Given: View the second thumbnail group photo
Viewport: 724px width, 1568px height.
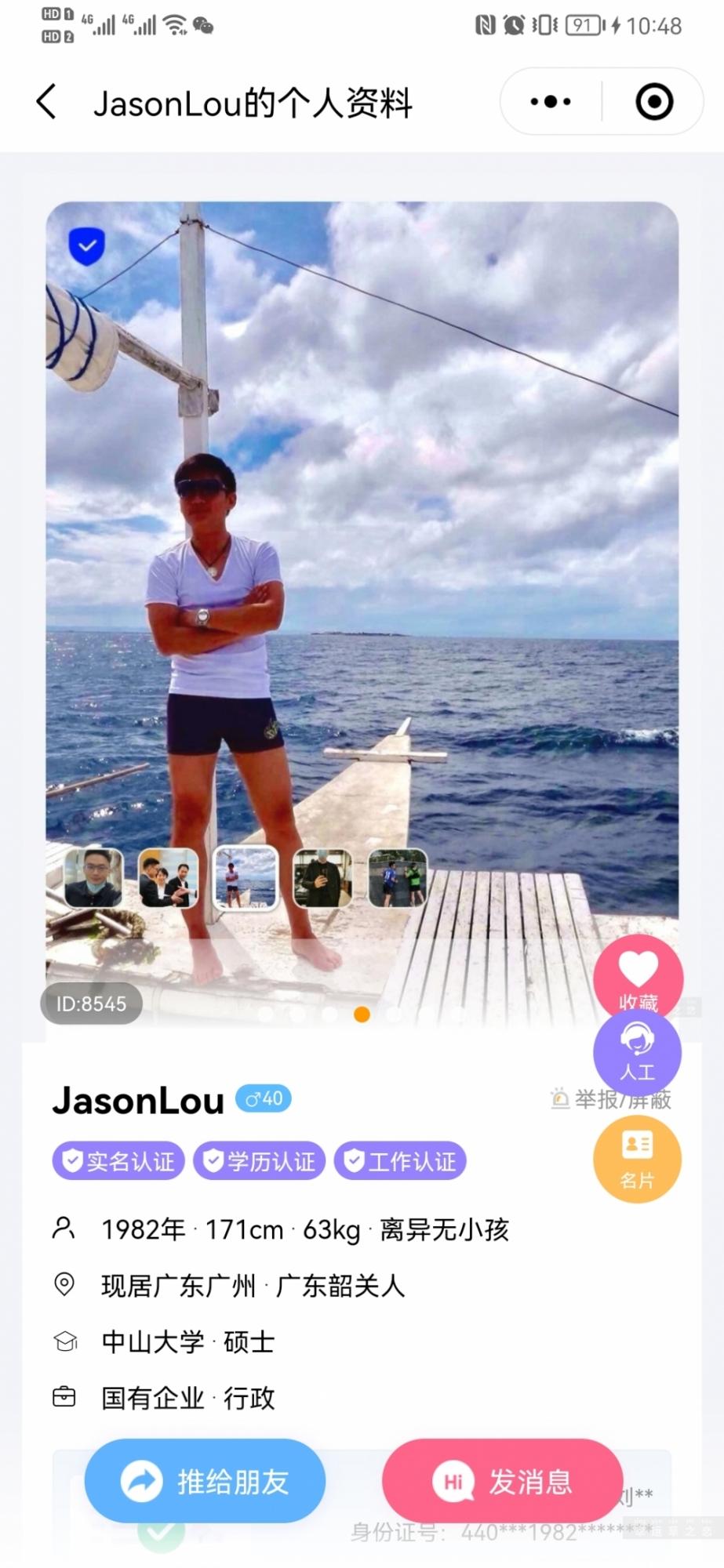Looking at the screenshot, I should pyautogui.click(x=169, y=878).
